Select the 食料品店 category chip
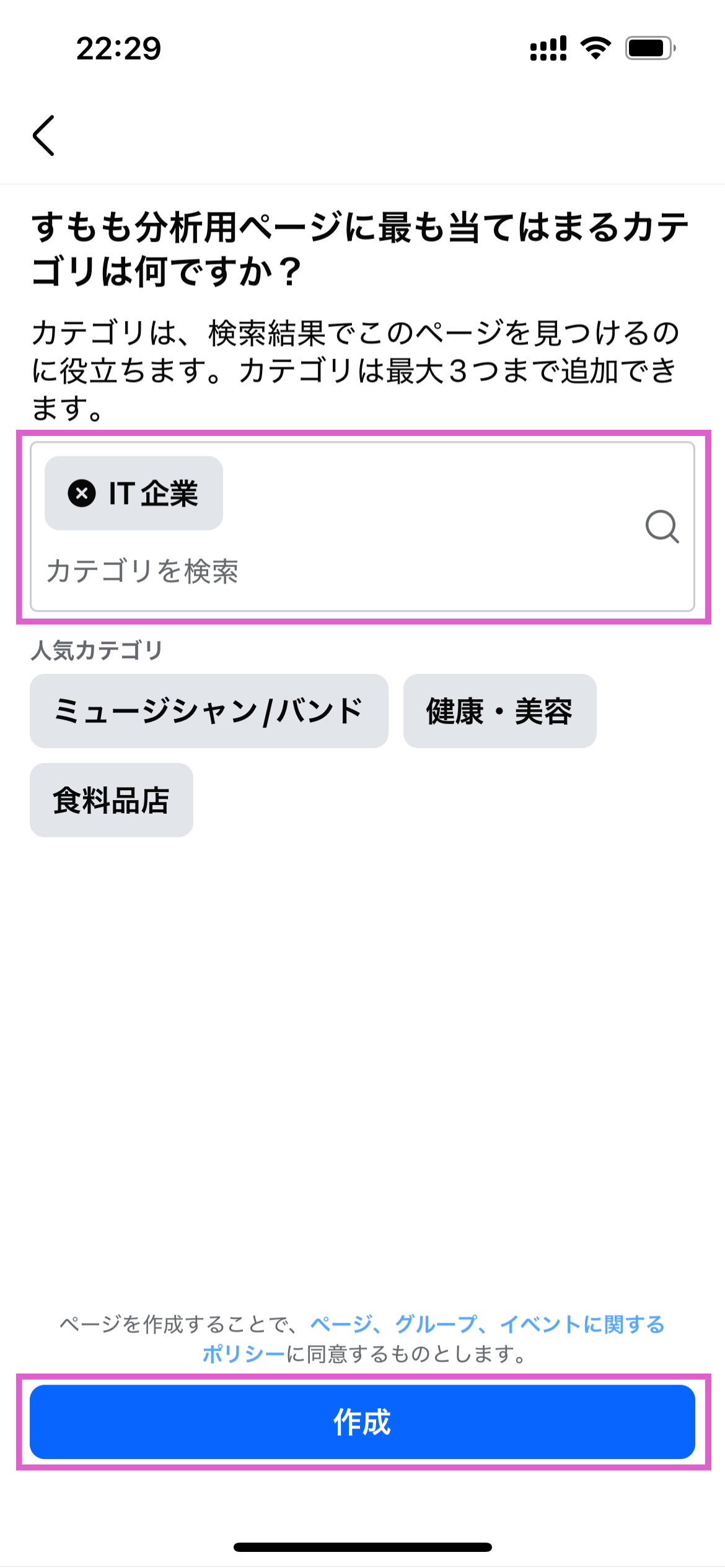 coord(111,800)
